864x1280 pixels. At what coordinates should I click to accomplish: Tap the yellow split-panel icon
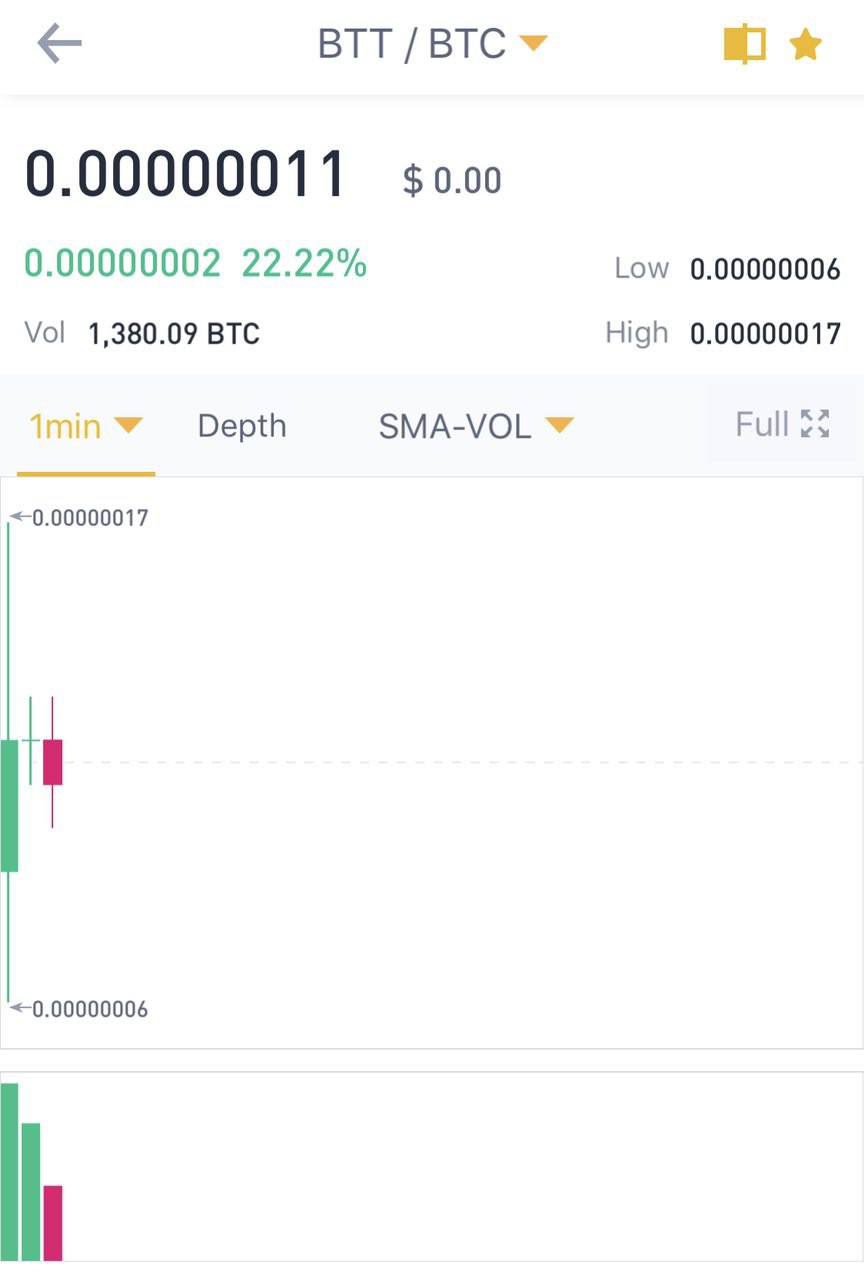coord(744,45)
